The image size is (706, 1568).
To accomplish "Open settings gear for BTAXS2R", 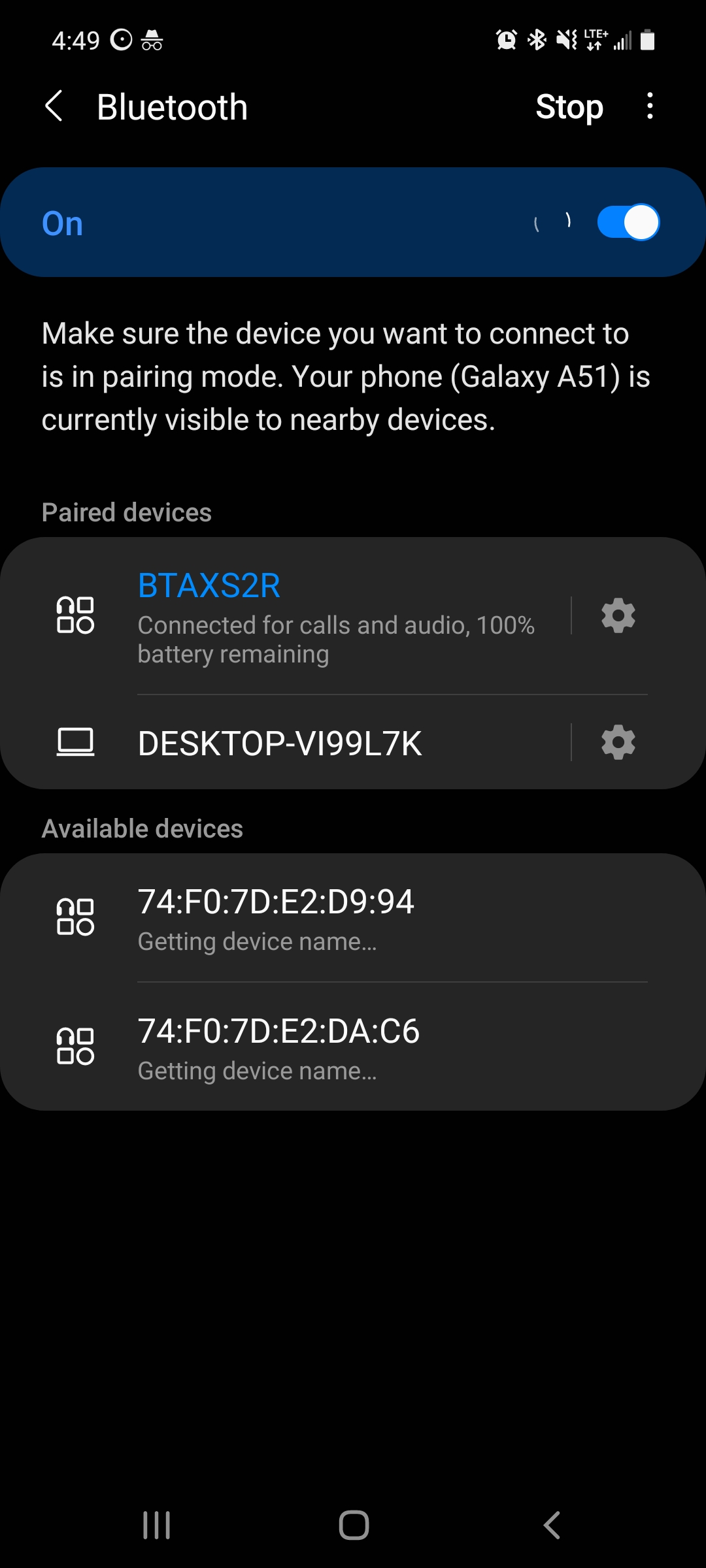I will (x=618, y=615).
